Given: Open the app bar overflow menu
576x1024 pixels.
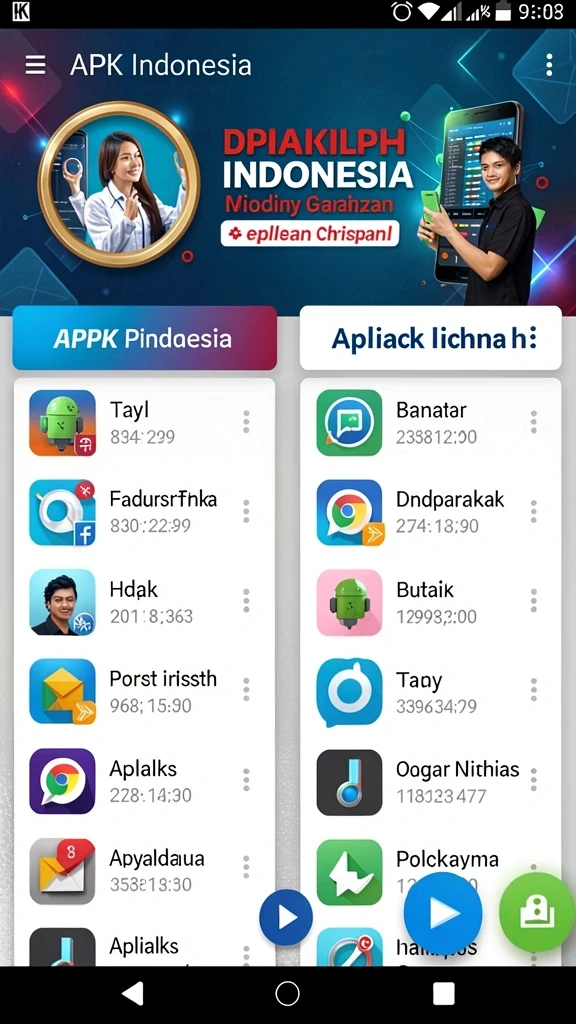Looking at the screenshot, I should pos(549,65).
